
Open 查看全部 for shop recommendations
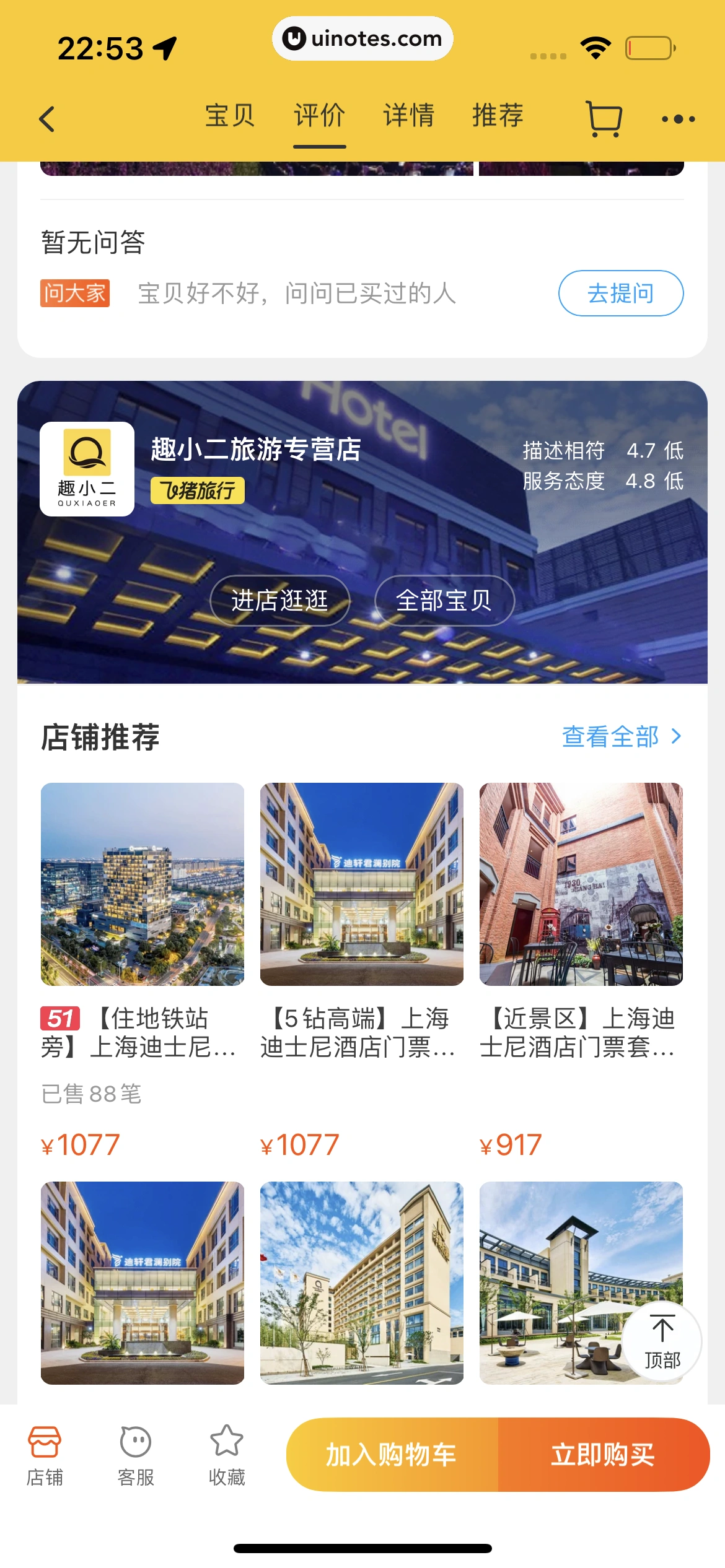click(x=621, y=736)
